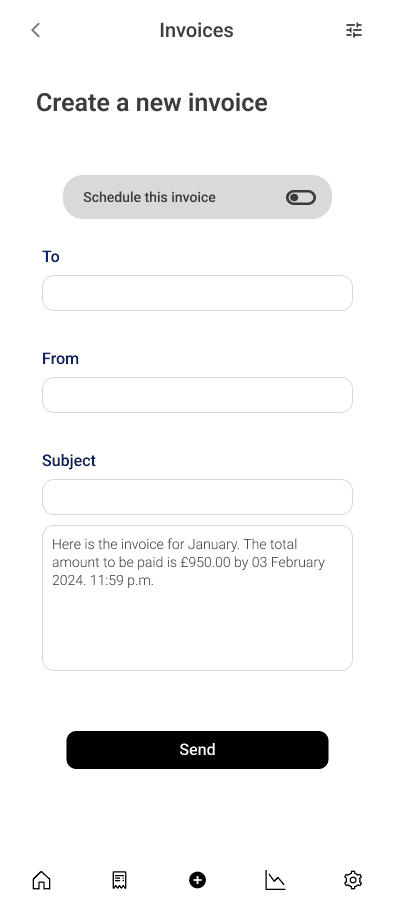Select the From input field
The image size is (395, 915).
(197, 395)
